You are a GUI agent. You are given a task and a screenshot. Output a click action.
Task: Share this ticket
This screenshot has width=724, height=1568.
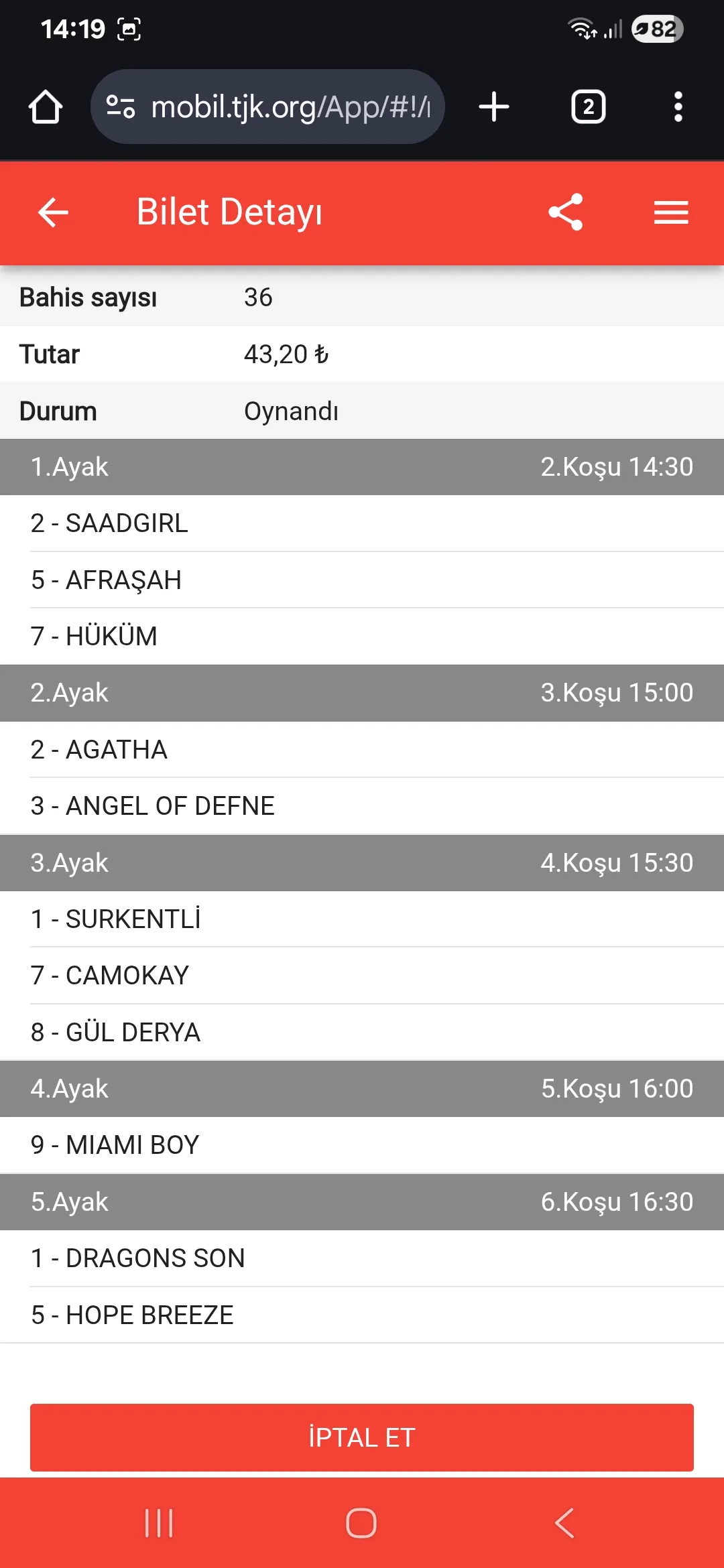coord(566,212)
